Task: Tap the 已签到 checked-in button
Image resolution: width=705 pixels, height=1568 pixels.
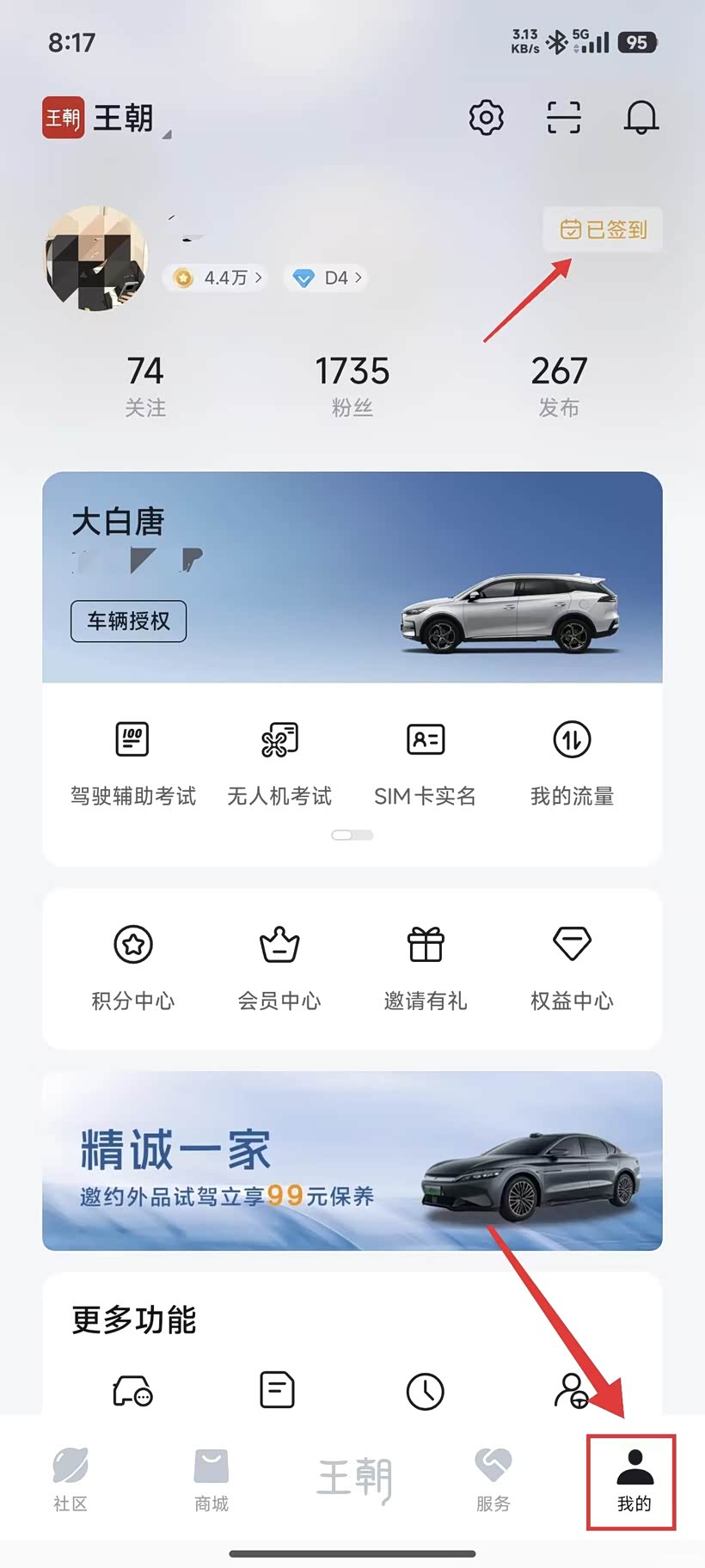Action: click(x=602, y=230)
